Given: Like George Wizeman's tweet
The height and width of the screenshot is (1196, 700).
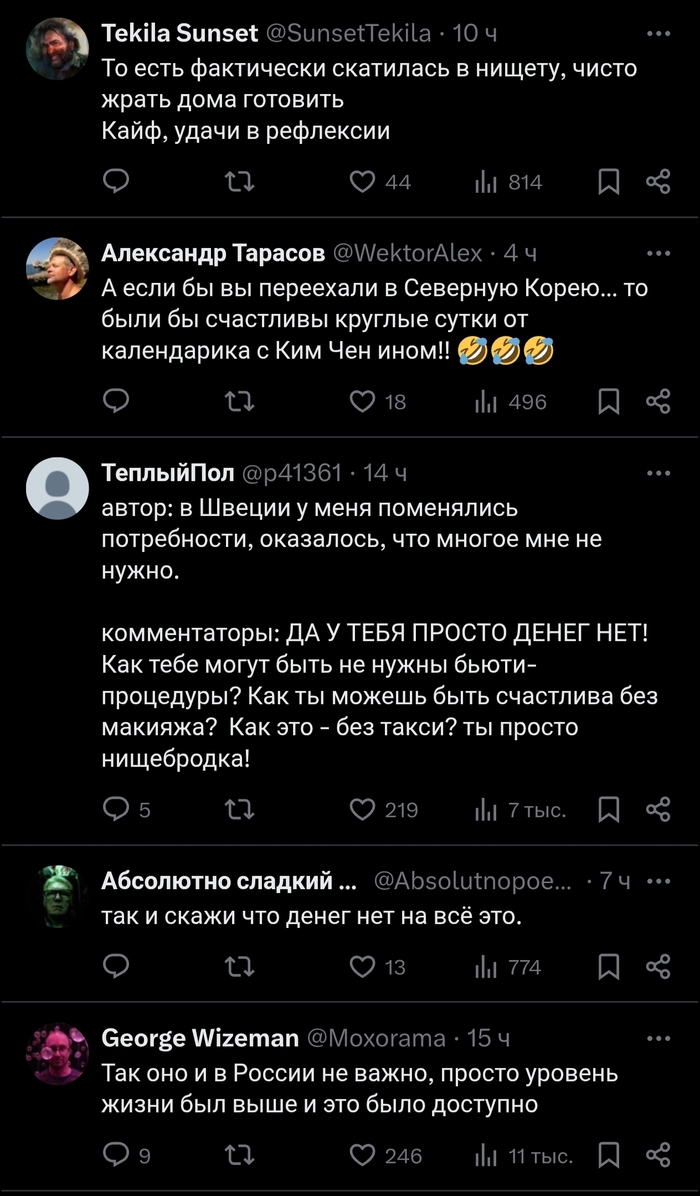Looking at the screenshot, I should pyautogui.click(x=362, y=1156).
